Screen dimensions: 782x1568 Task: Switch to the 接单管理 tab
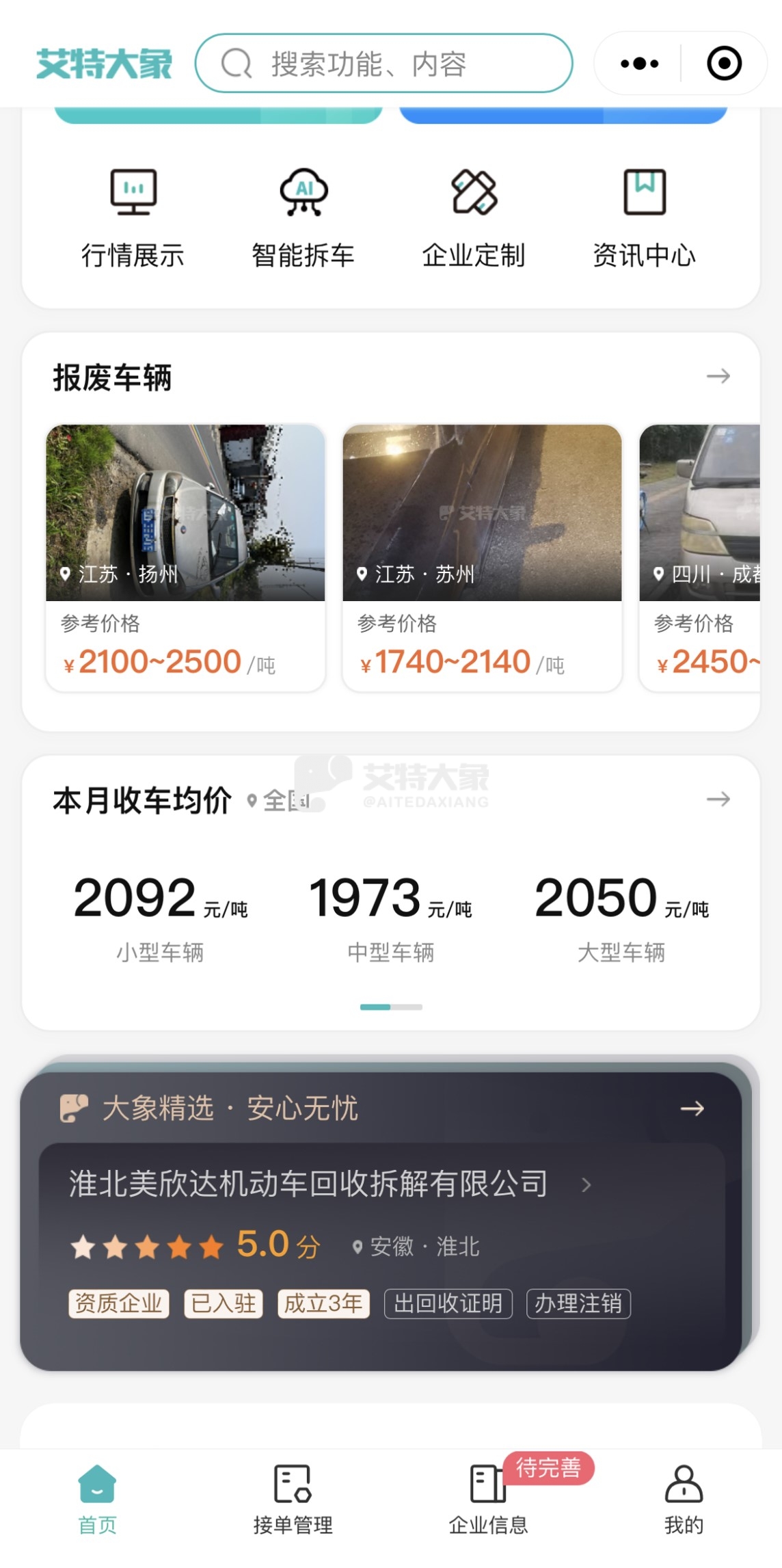pos(293,1498)
